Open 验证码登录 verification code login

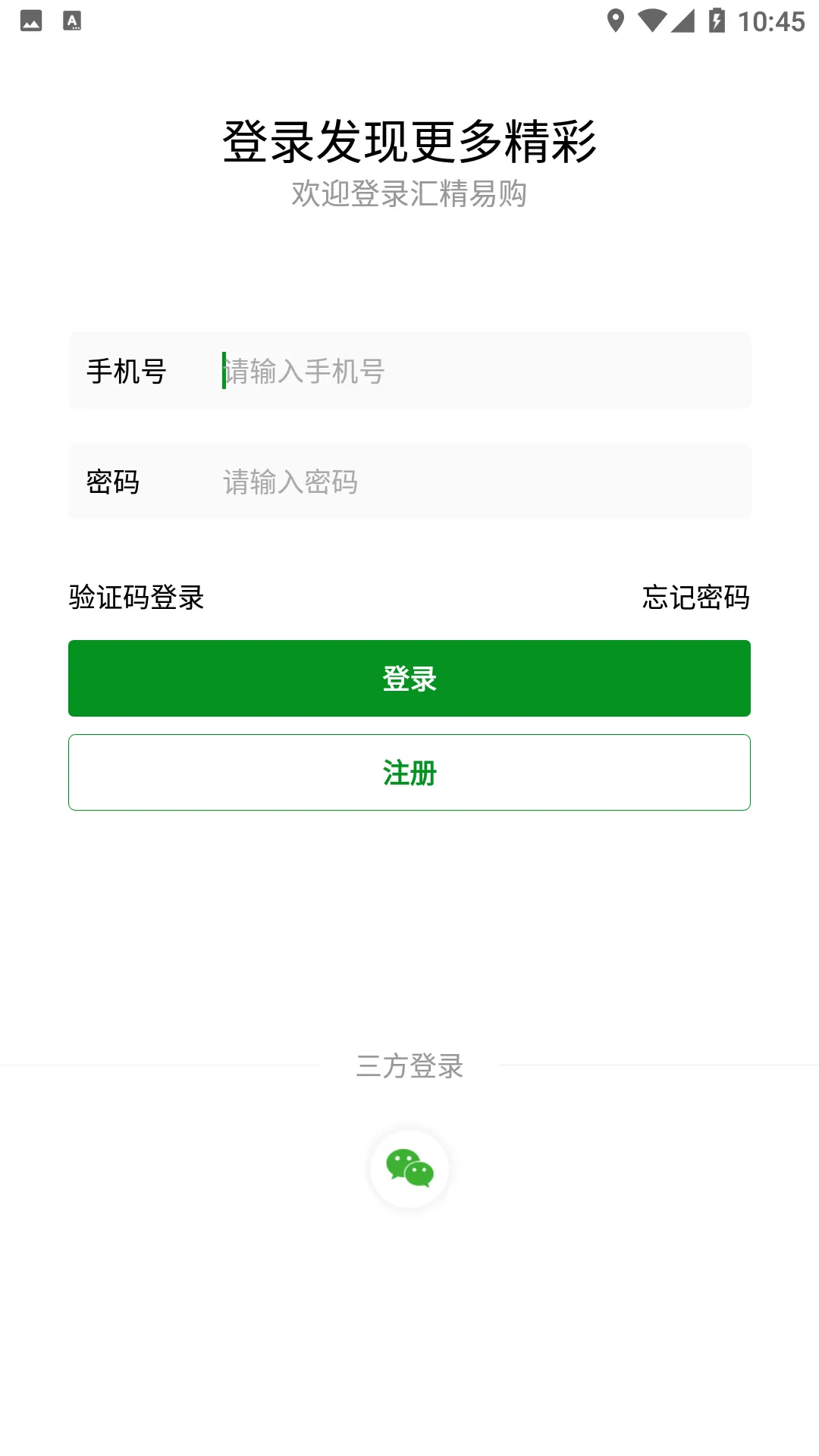pos(135,598)
